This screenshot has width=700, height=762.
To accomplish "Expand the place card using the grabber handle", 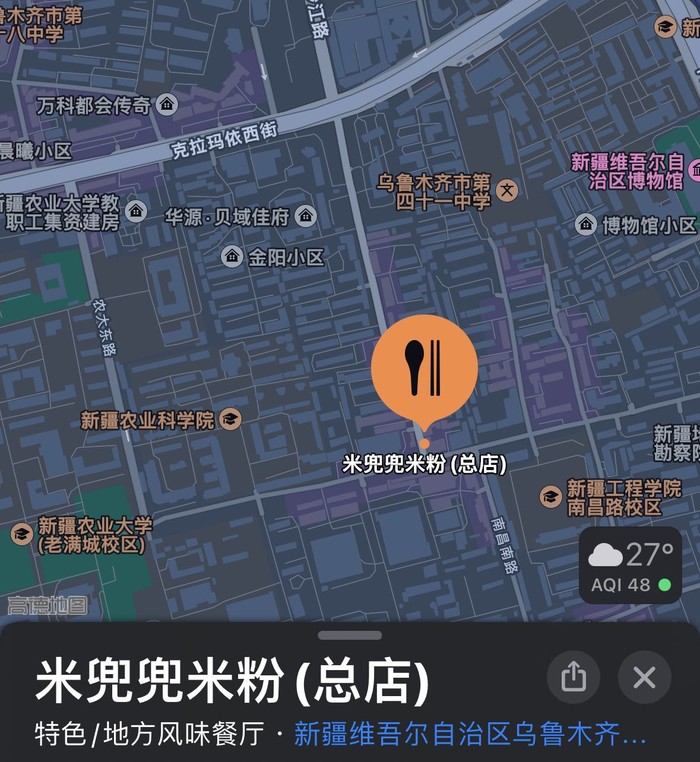I will pos(350,635).
